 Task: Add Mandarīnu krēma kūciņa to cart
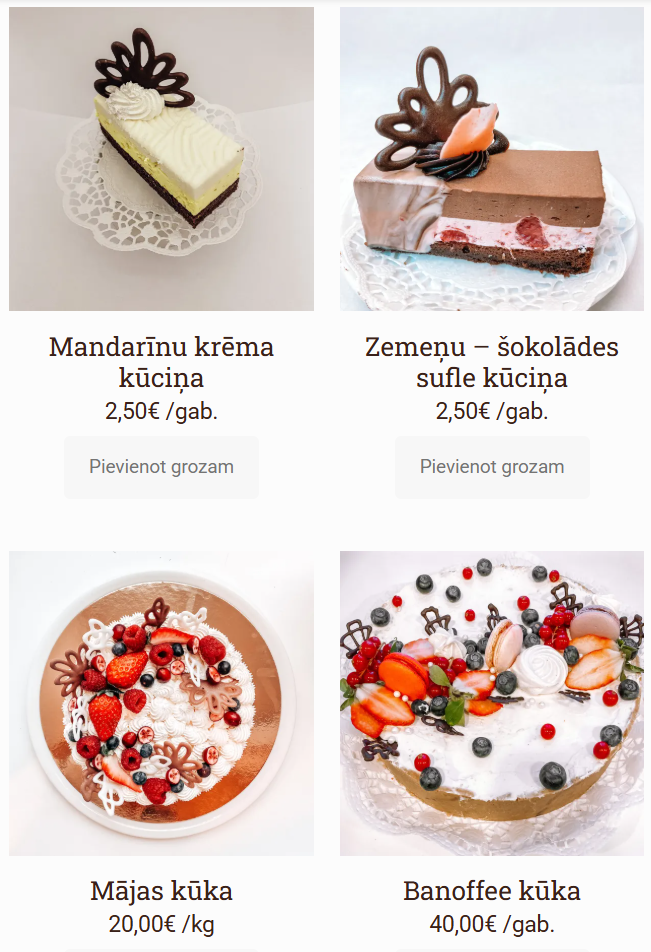click(161, 467)
